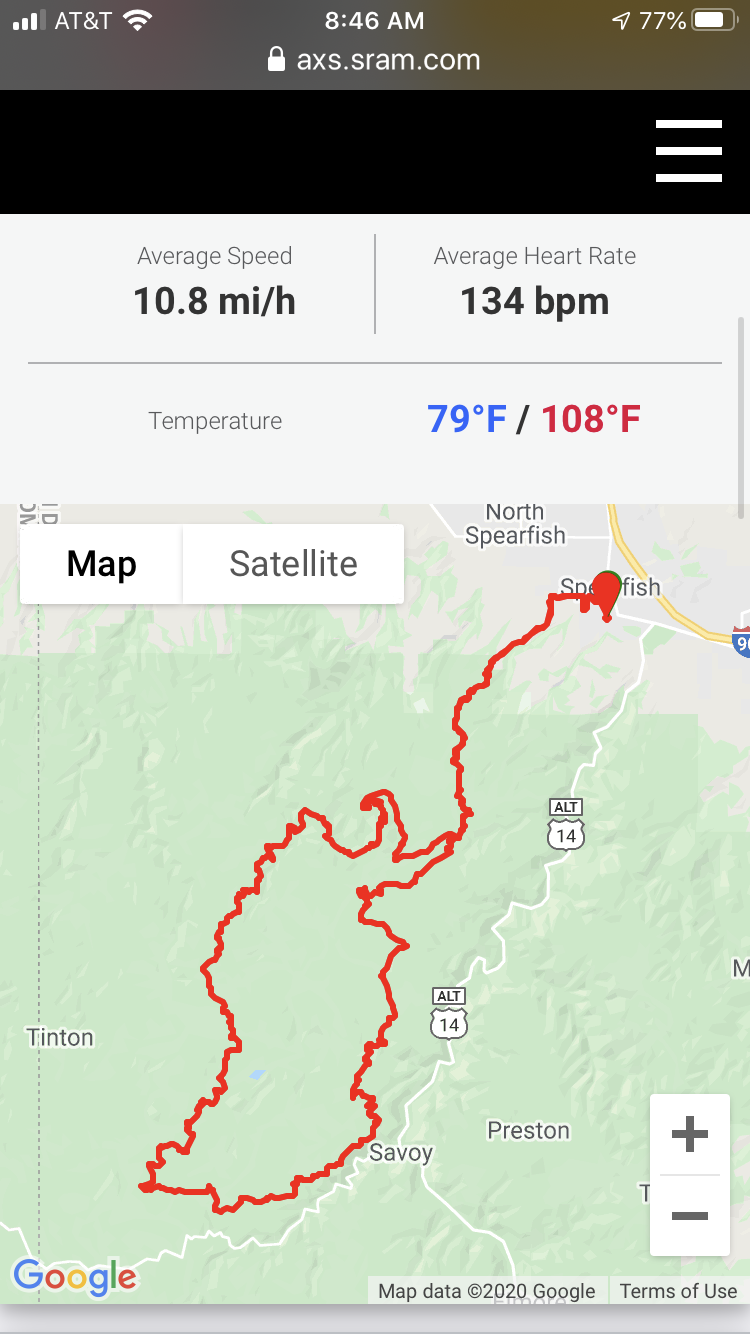
Task: Tap the axs.sram.com address bar
Action: [x=375, y=60]
